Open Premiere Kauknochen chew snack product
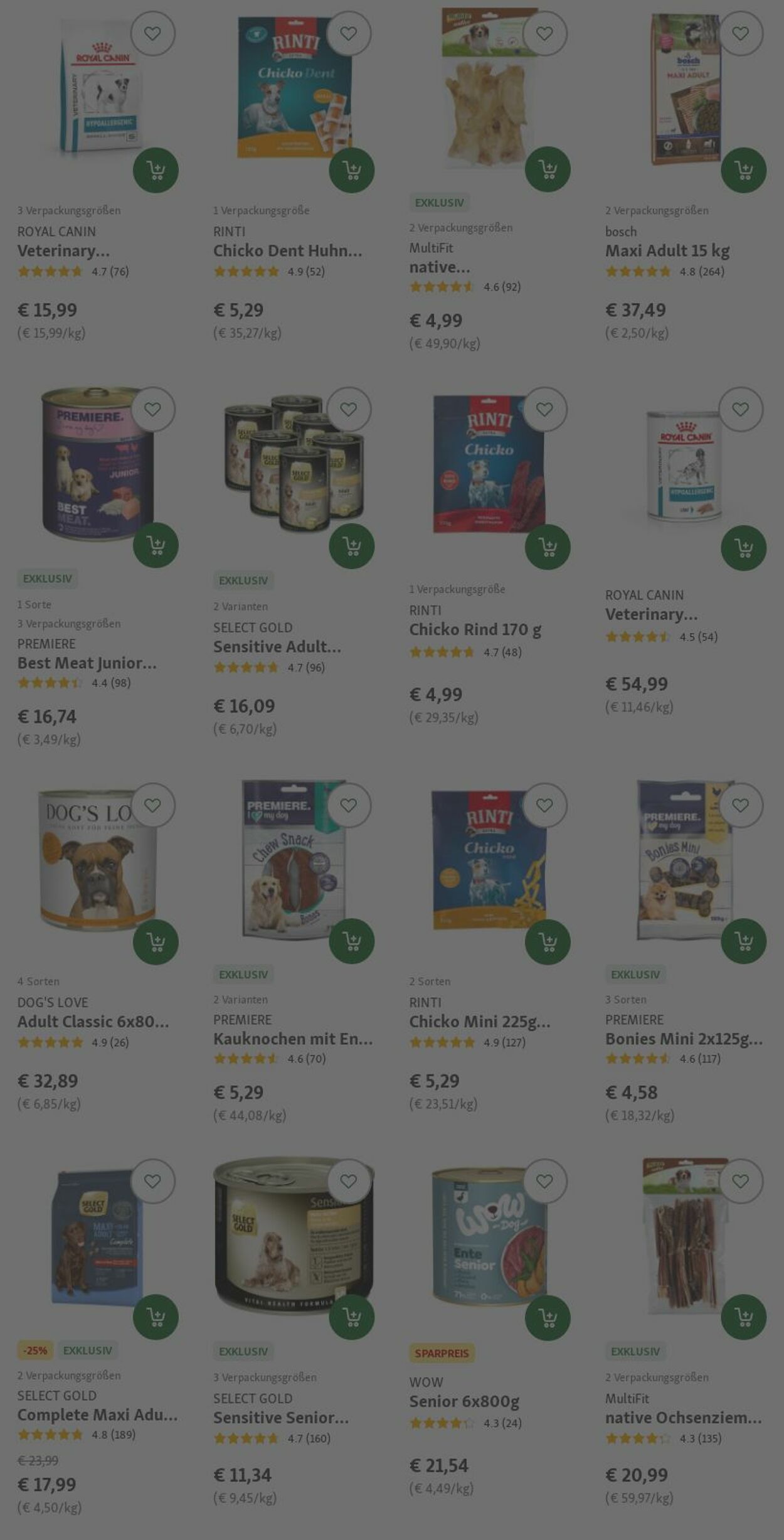The image size is (784, 1540). click(x=292, y=1039)
